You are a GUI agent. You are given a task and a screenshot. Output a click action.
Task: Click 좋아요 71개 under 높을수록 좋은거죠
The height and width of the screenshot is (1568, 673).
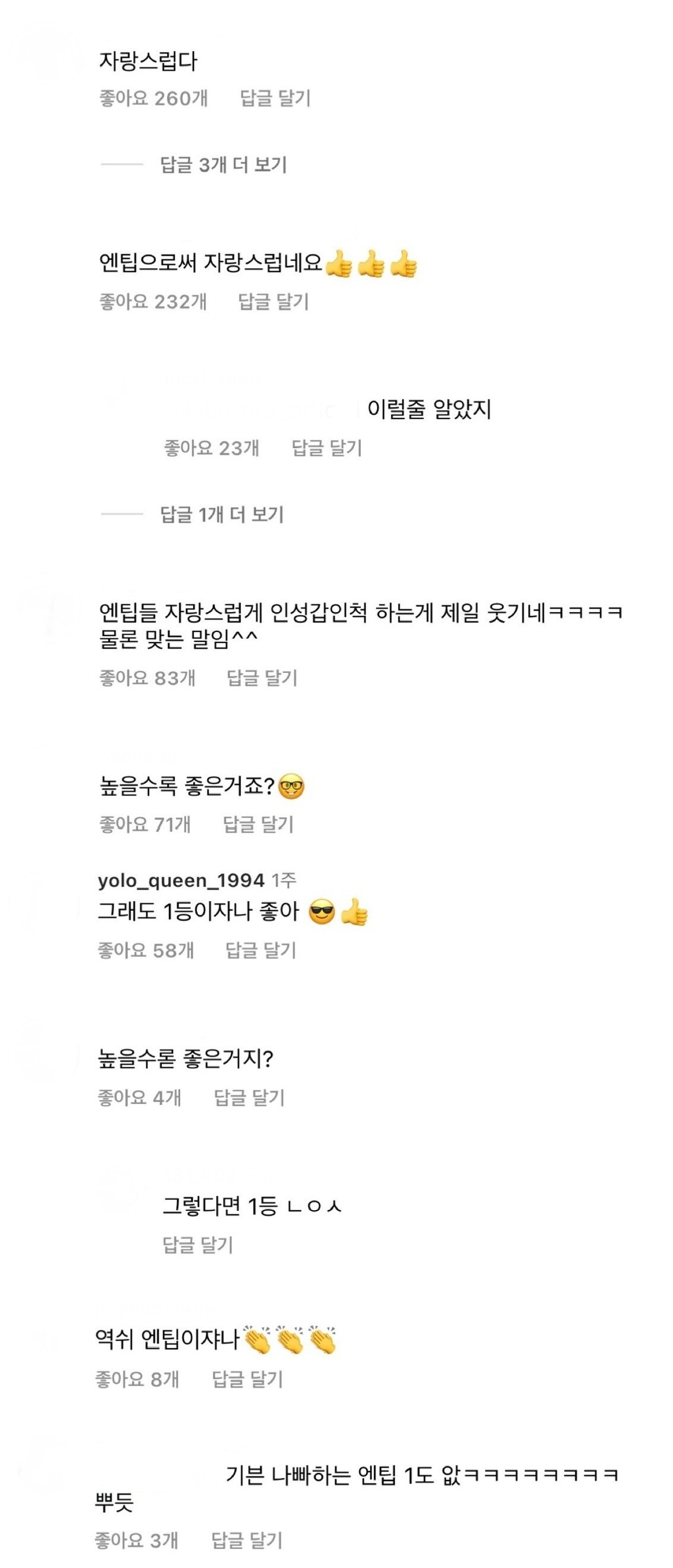coord(147,825)
